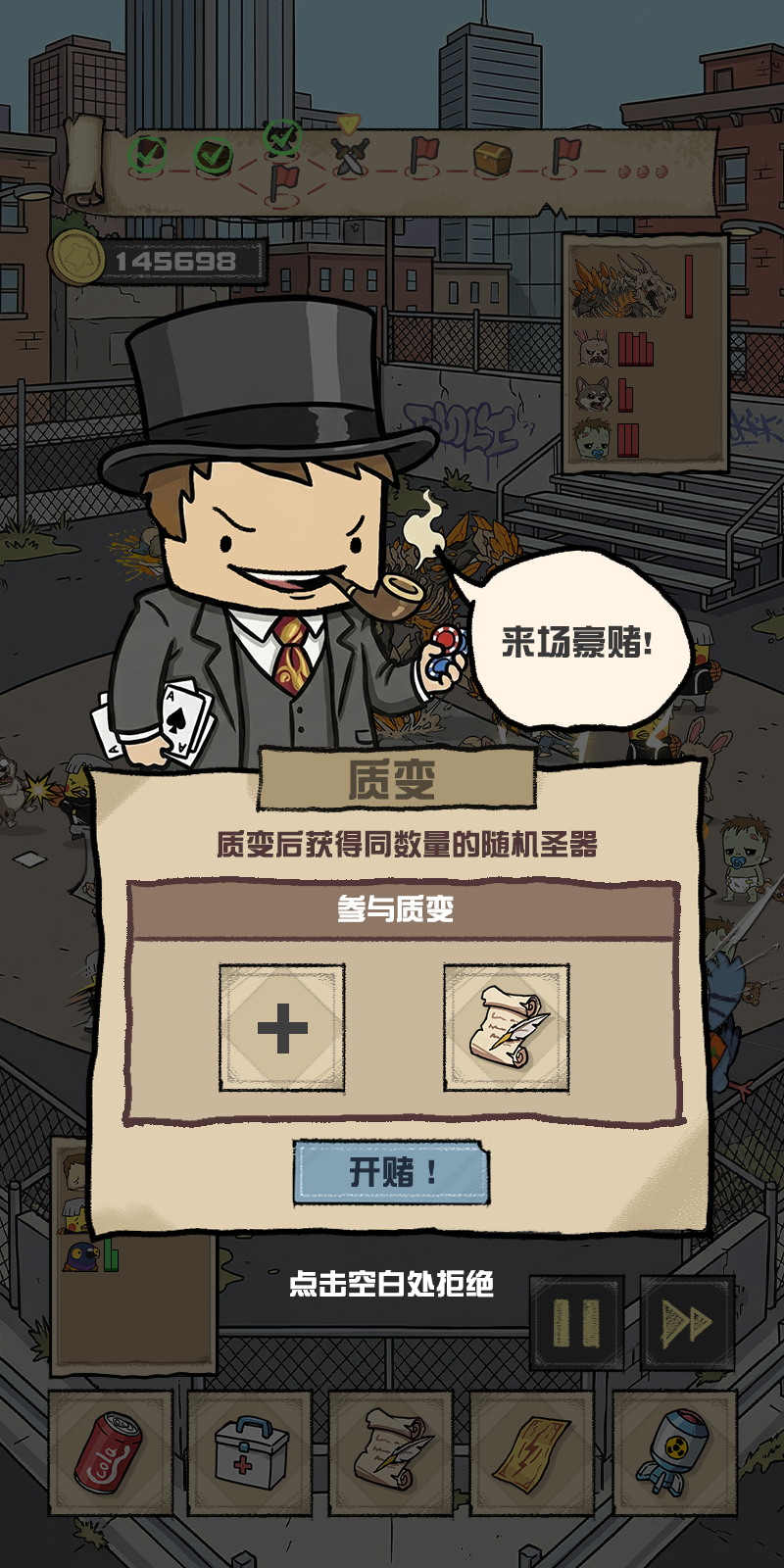784x1568 pixels.
Task: Use the scroll with quill in item bar
Action: [391, 1452]
